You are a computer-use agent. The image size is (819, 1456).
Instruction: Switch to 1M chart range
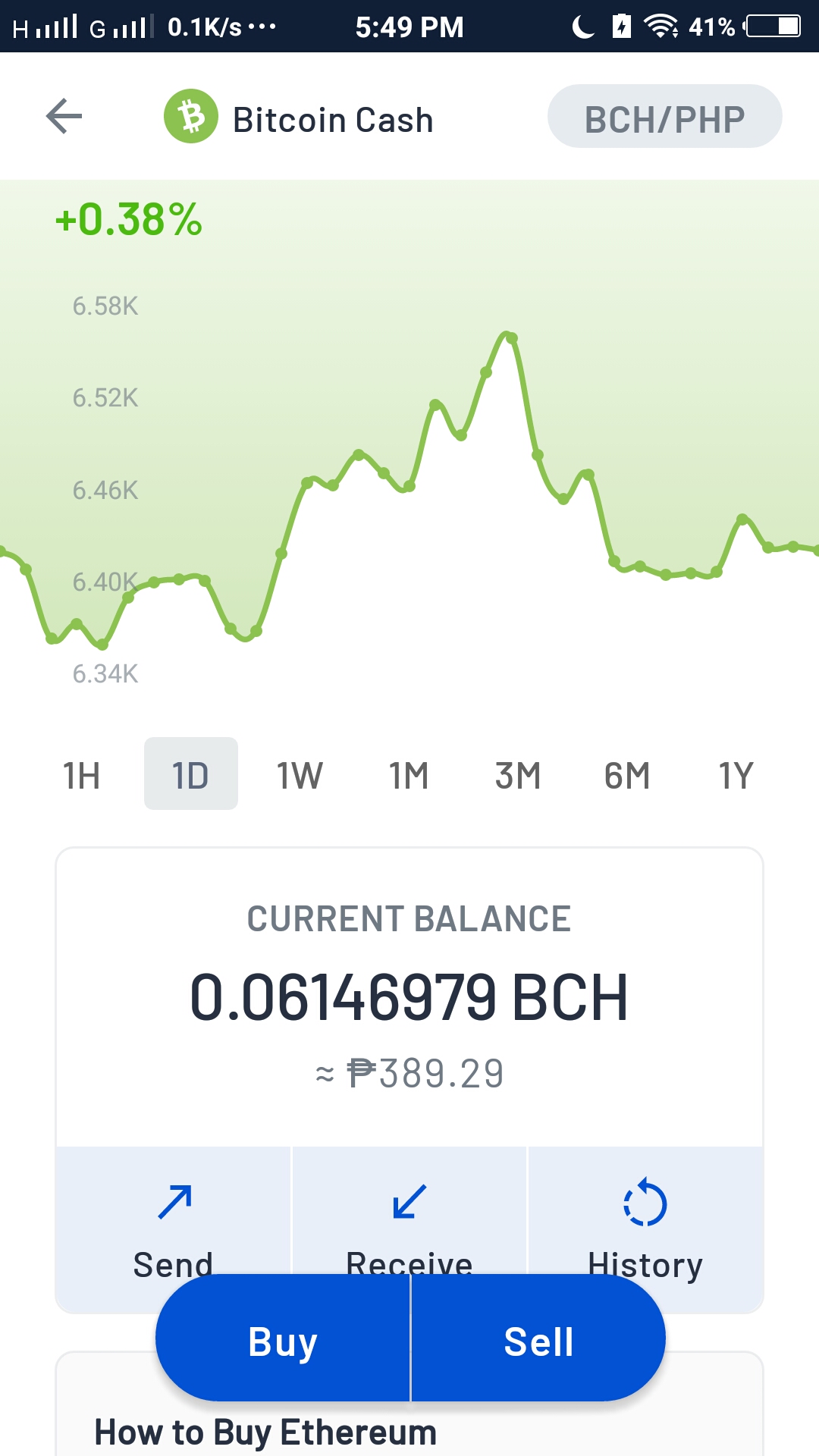pyautogui.click(x=409, y=774)
